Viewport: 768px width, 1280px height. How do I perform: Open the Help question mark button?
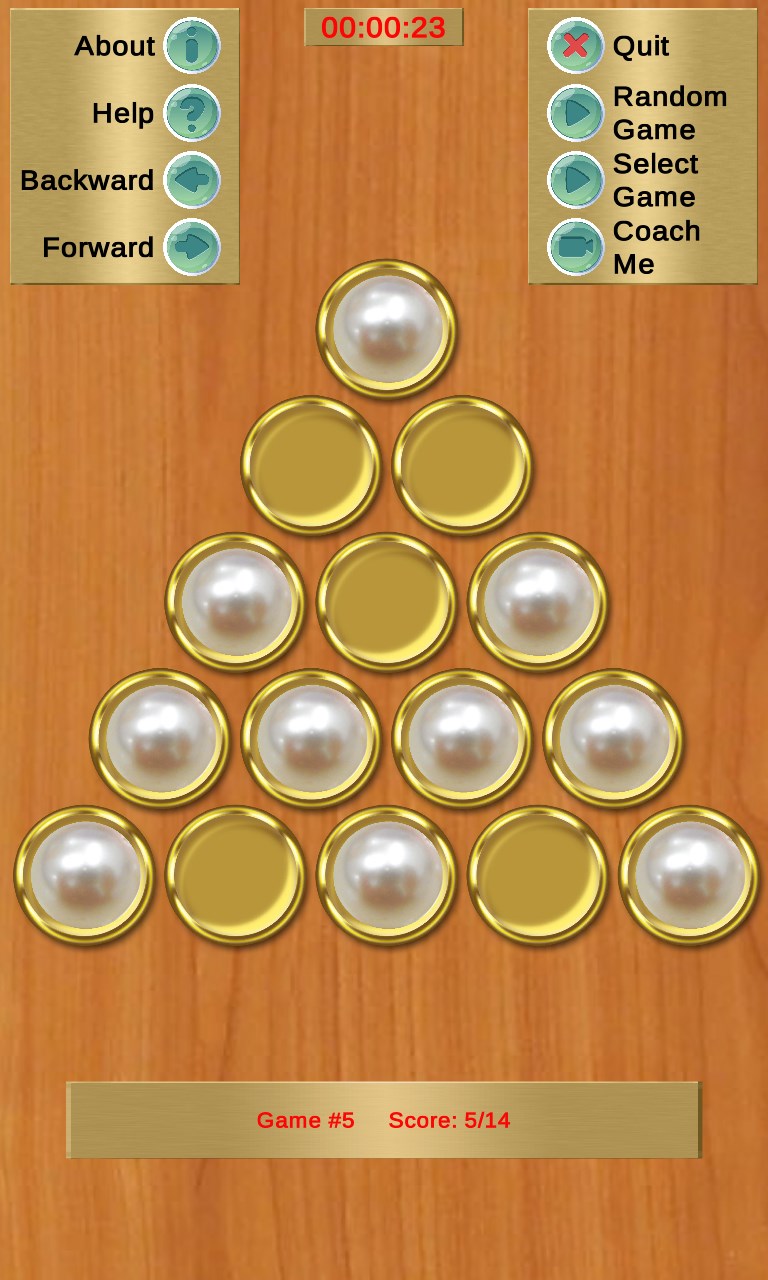point(191,113)
